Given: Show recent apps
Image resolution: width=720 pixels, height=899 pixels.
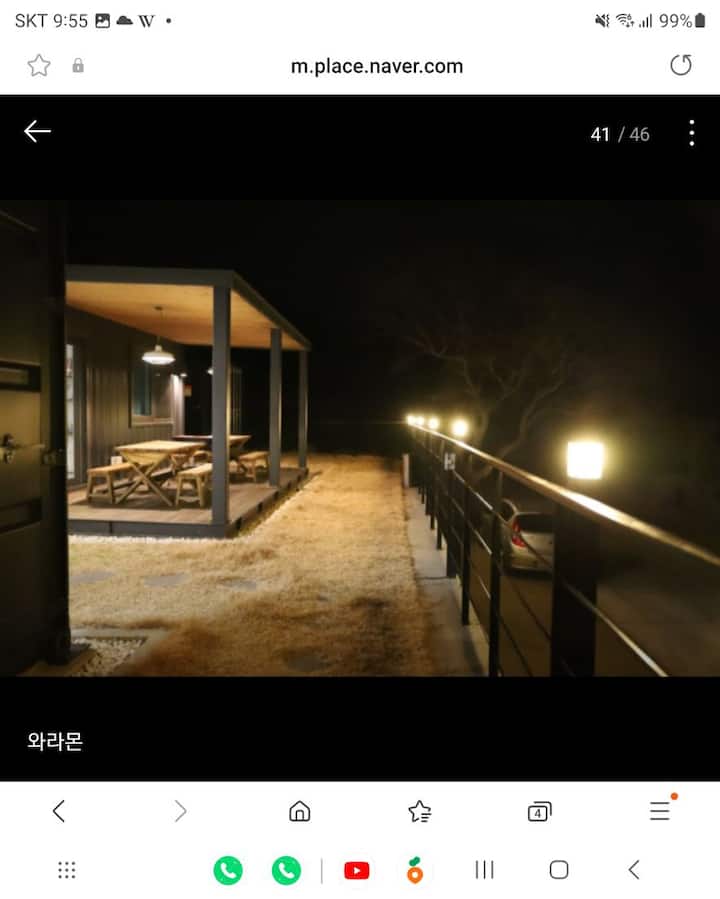Looking at the screenshot, I should pyautogui.click(x=484, y=870).
